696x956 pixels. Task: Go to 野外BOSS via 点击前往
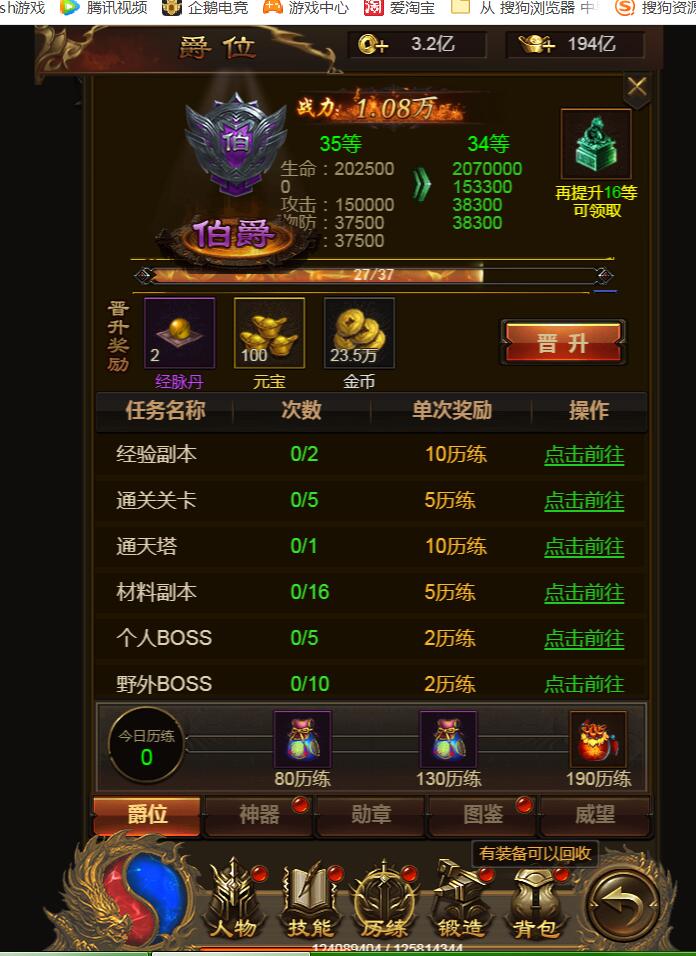tap(583, 684)
